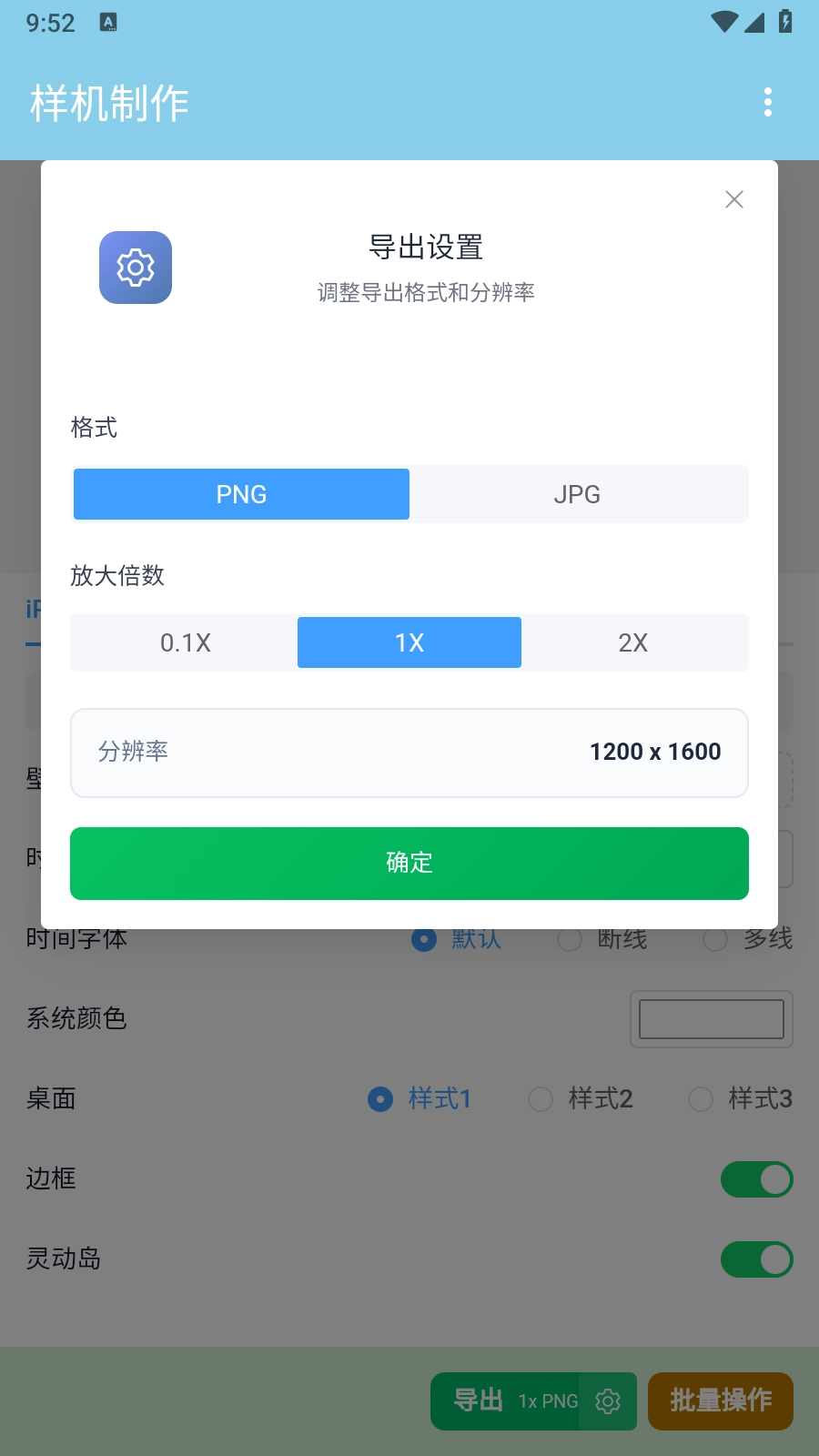The width and height of the screenshot is (819, 1456).
Task: Choose the 0.1X scale factor
Action: [186, 642]
